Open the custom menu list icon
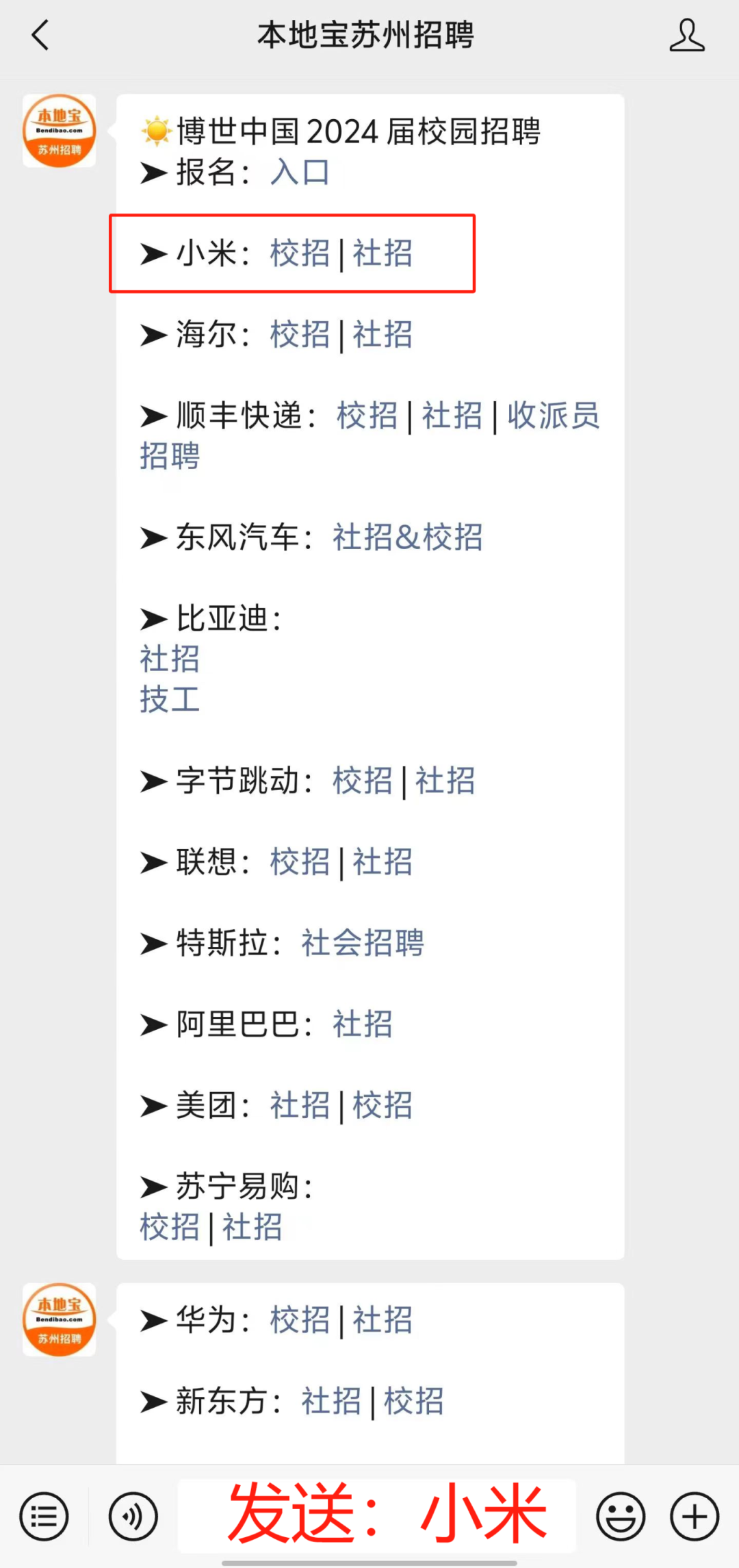This screenshot has height=1568, width=739. click(43, 1516)
